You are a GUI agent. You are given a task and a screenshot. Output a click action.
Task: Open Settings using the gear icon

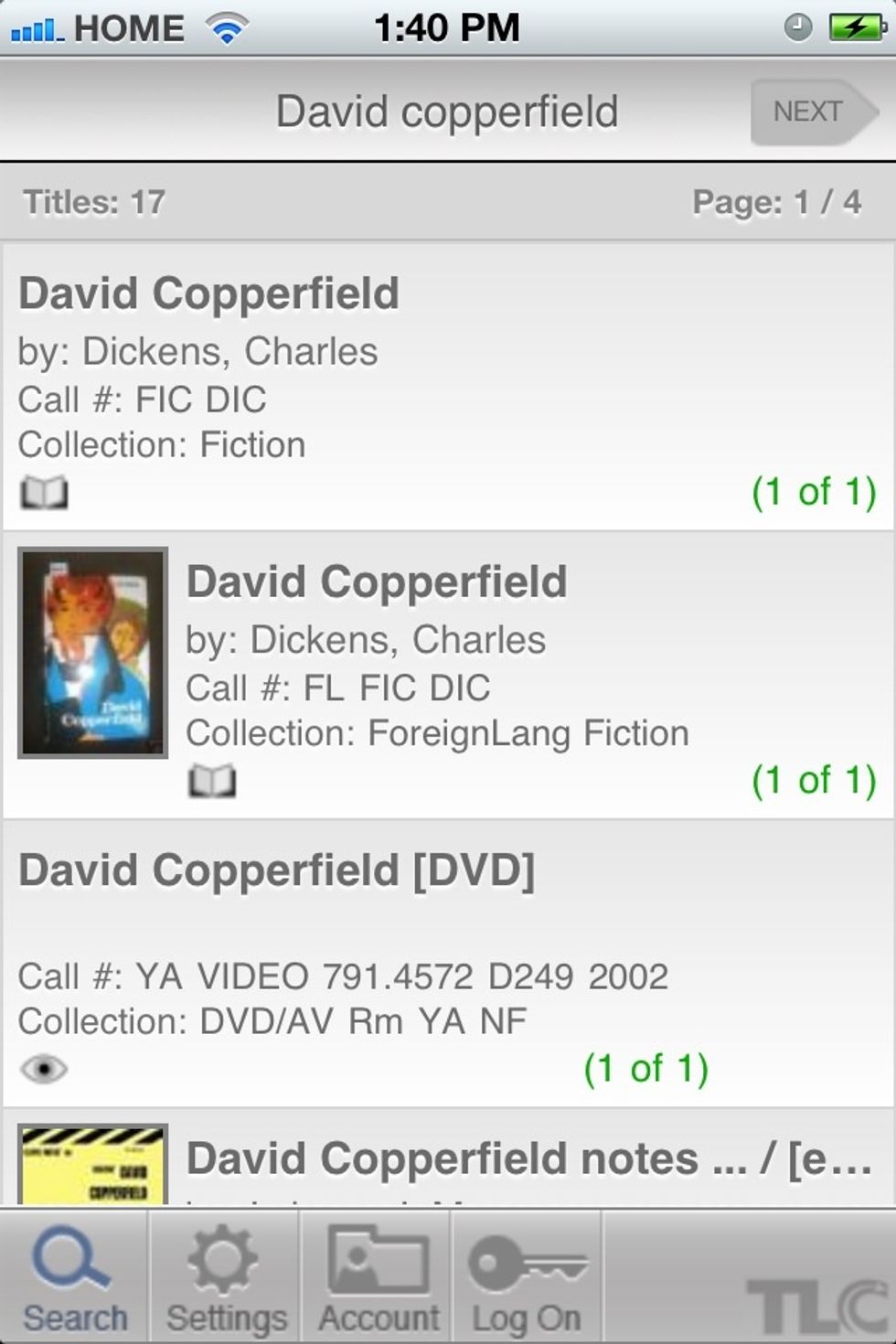pos(226,1271)
